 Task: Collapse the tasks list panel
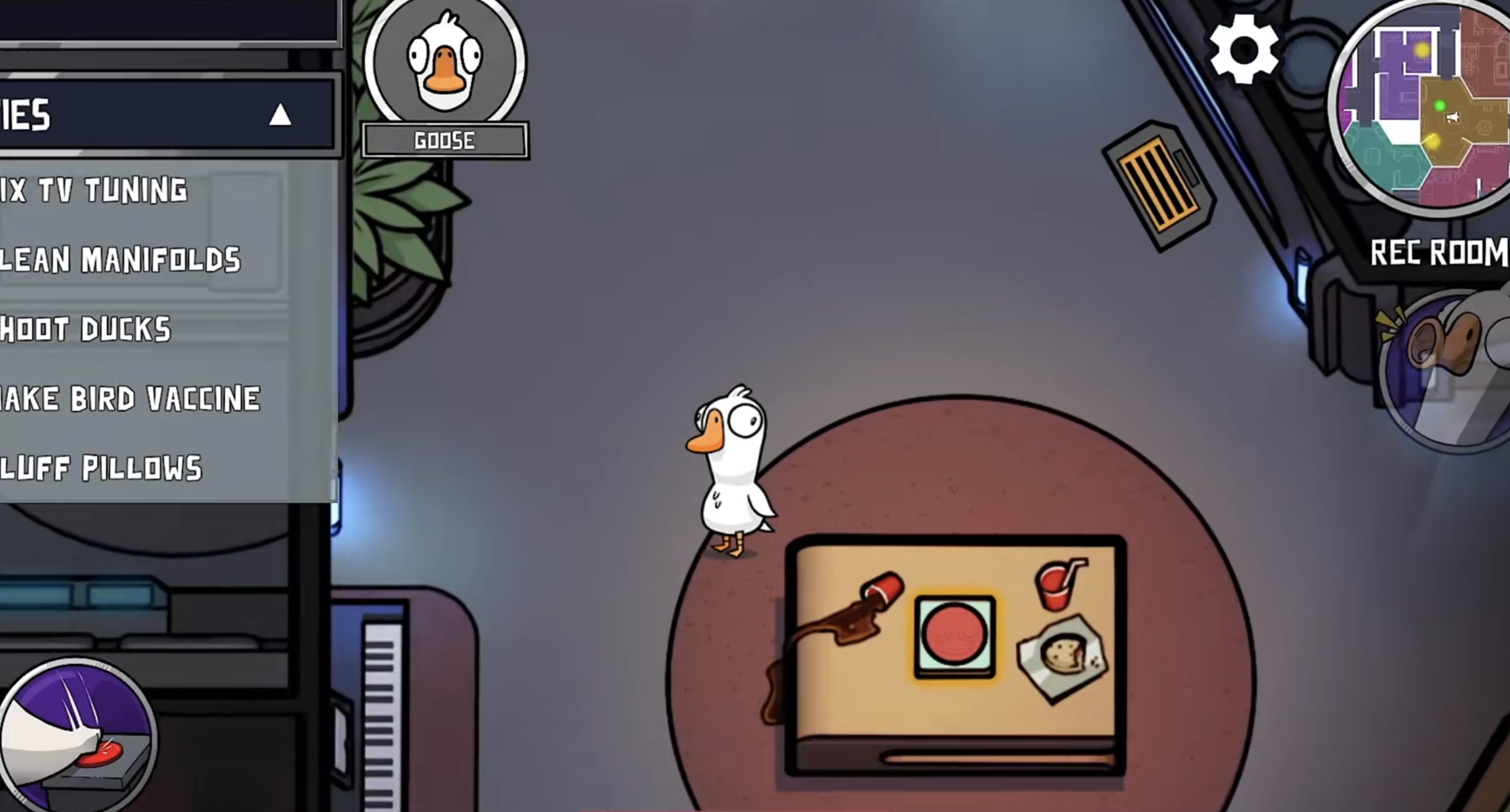(x=280, y=115)
